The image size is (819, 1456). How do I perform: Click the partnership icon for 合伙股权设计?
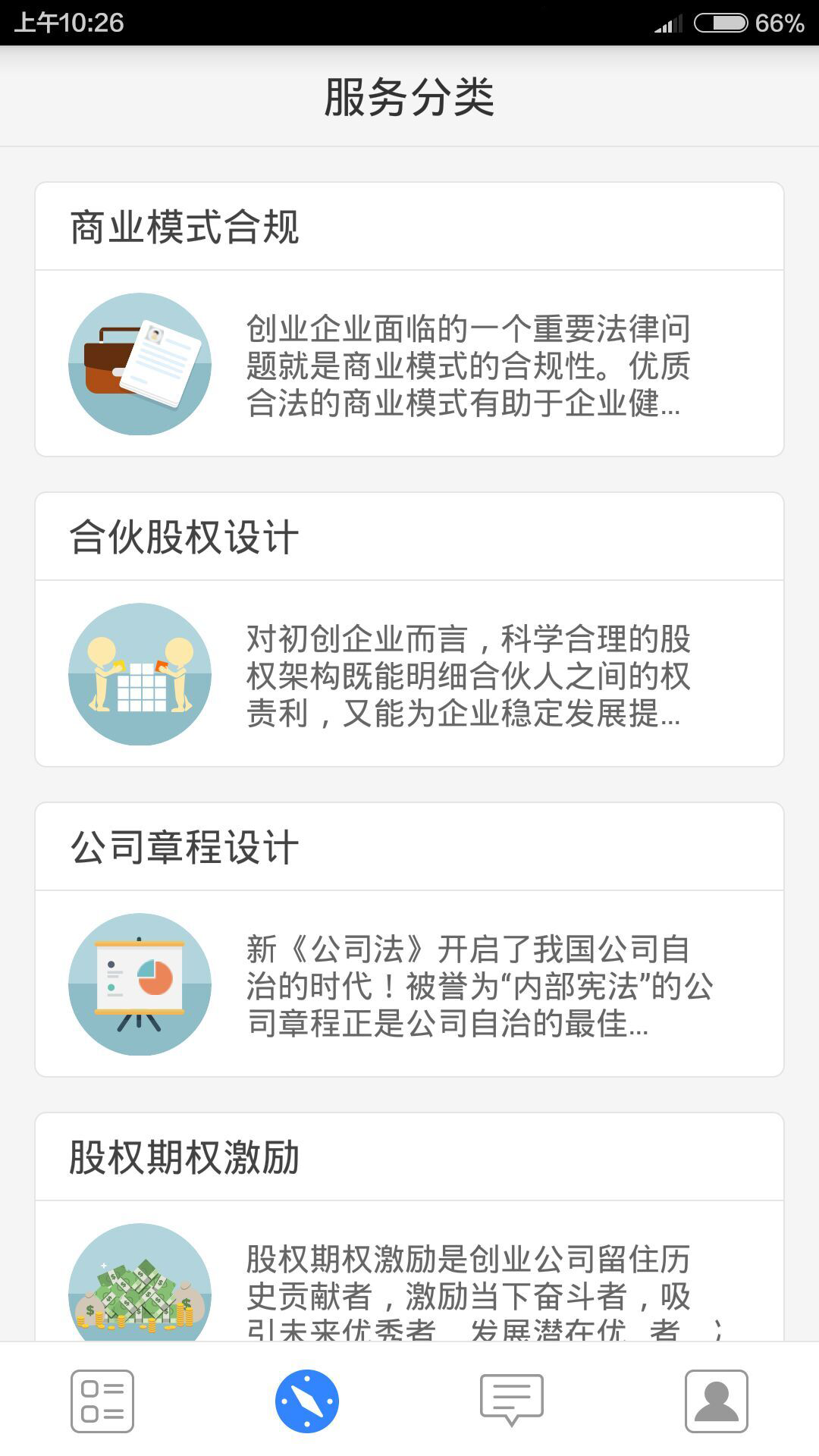(x=139, y=676)
